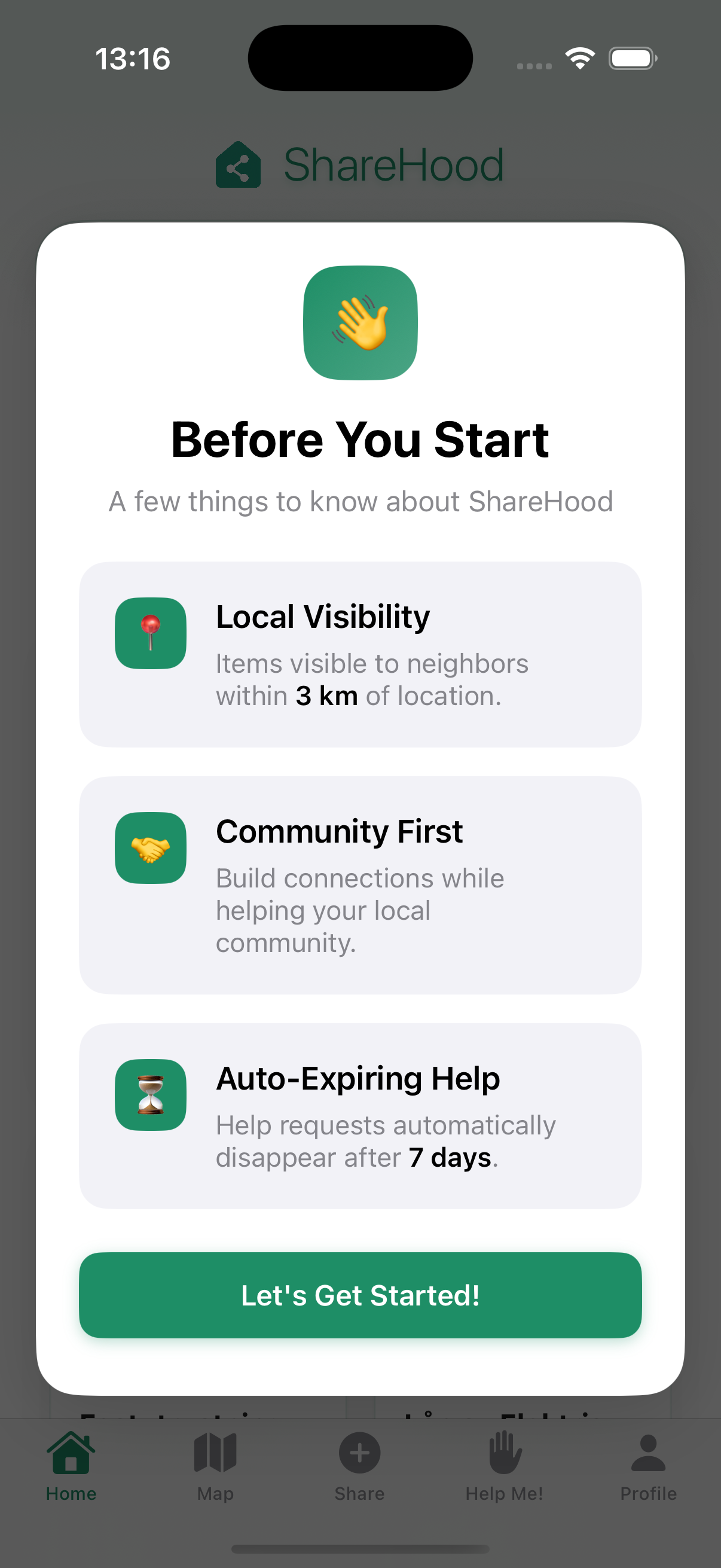
Task: Tap the home indicator bar at bottom
Action: click(x=360, y=1546)
